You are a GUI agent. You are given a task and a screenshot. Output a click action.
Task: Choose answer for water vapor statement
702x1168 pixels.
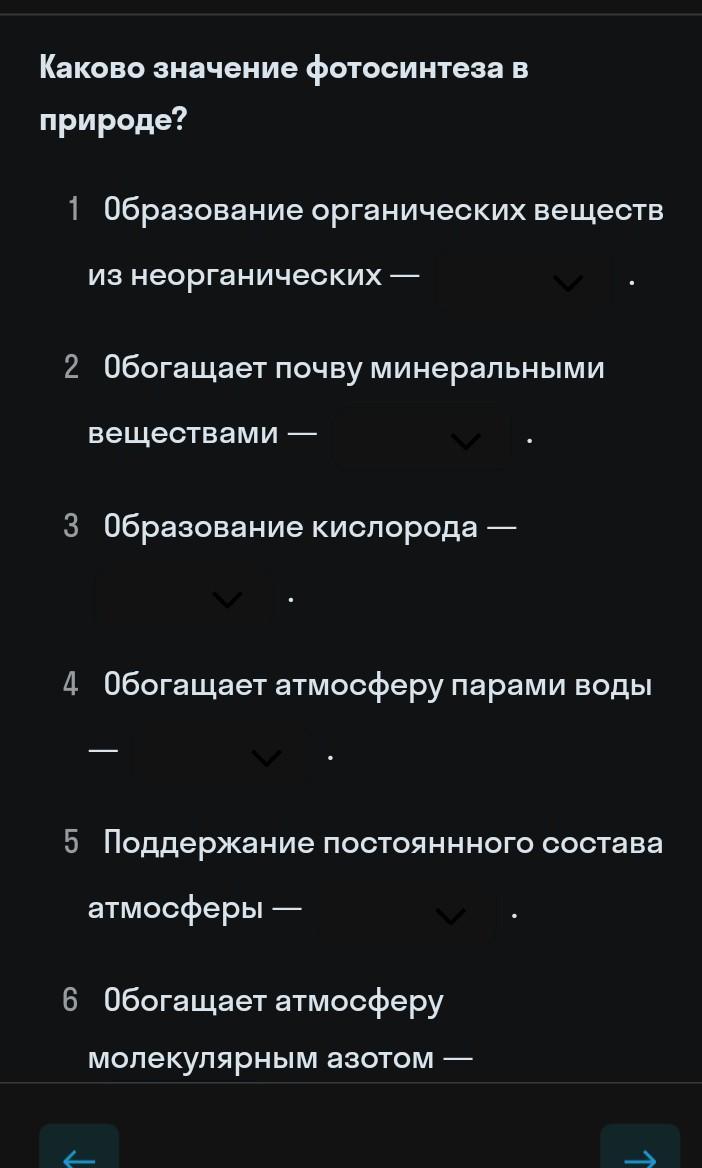(x=222, y=756)
